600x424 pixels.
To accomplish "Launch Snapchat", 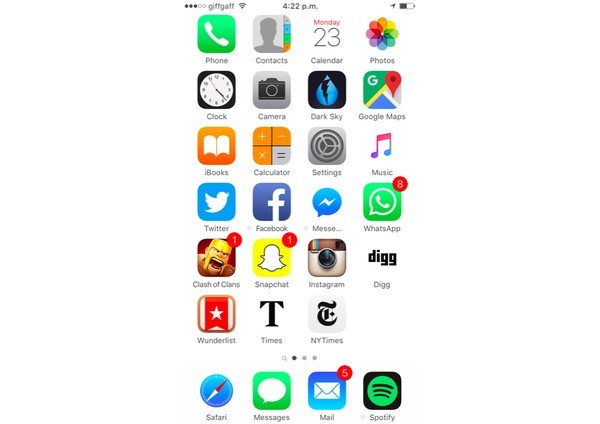I will (271, 259).
